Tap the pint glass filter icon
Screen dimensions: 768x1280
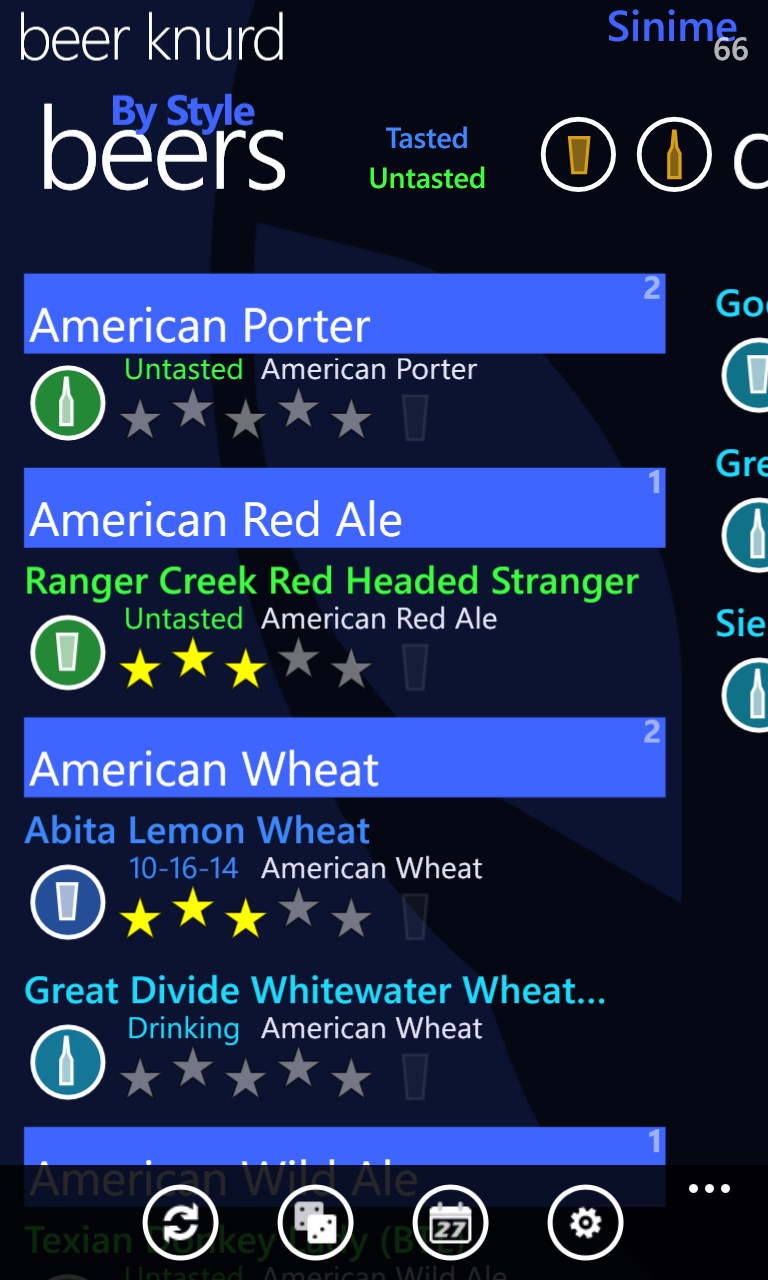click(578, 155)
